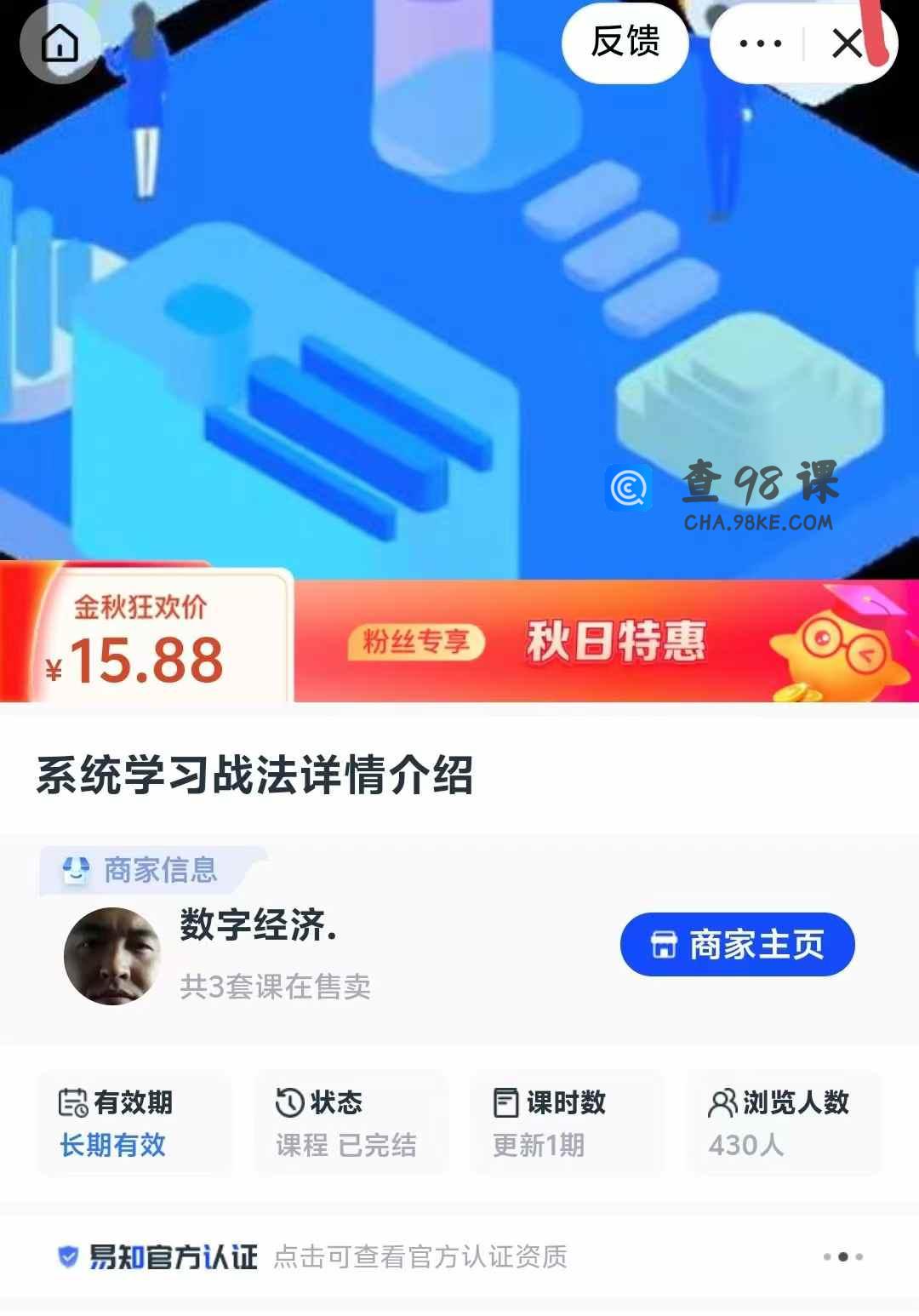Close the mini program page

pyautogui.click(x=847, y=43)
